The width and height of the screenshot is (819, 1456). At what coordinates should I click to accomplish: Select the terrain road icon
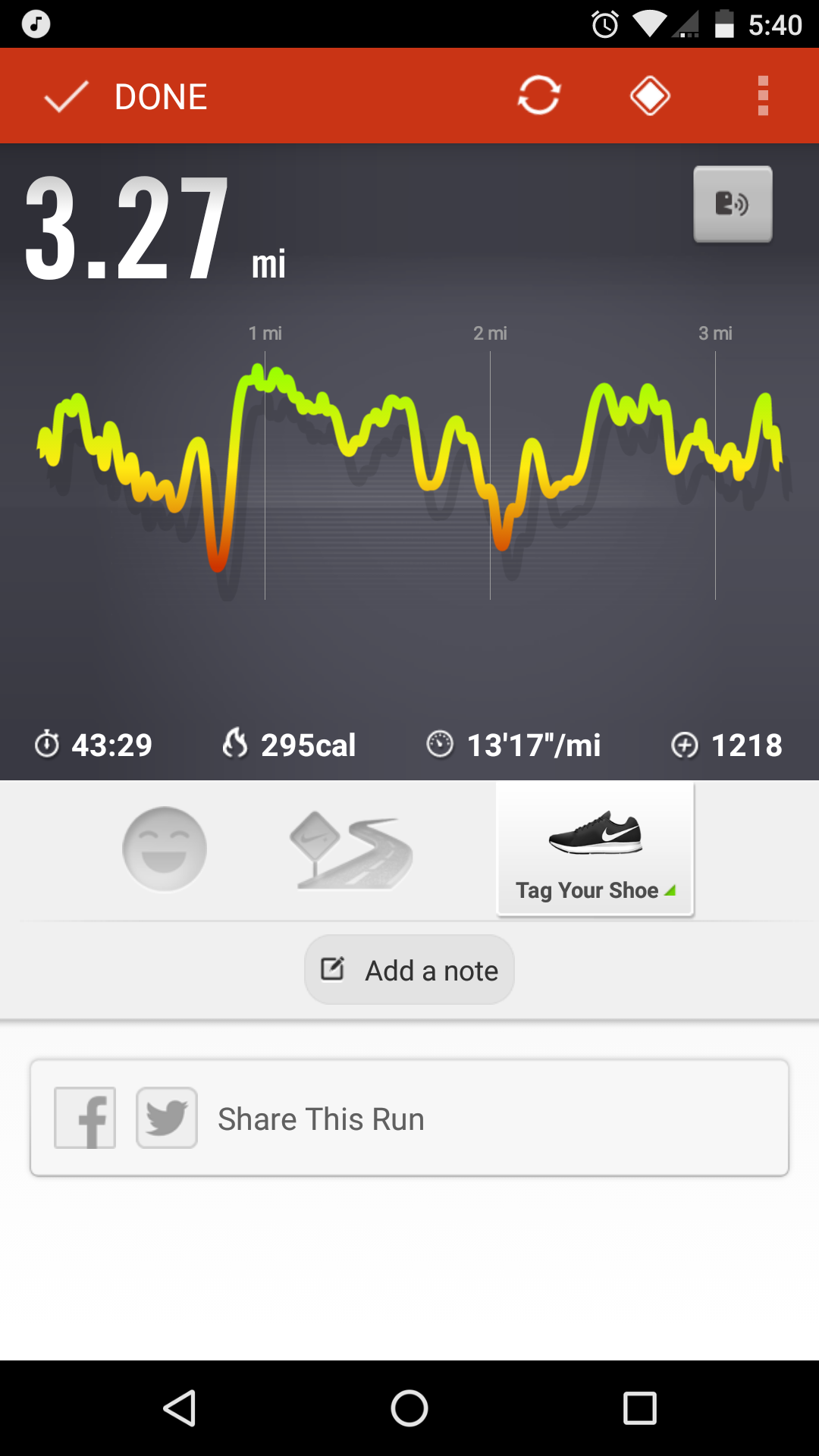(351, 850)
